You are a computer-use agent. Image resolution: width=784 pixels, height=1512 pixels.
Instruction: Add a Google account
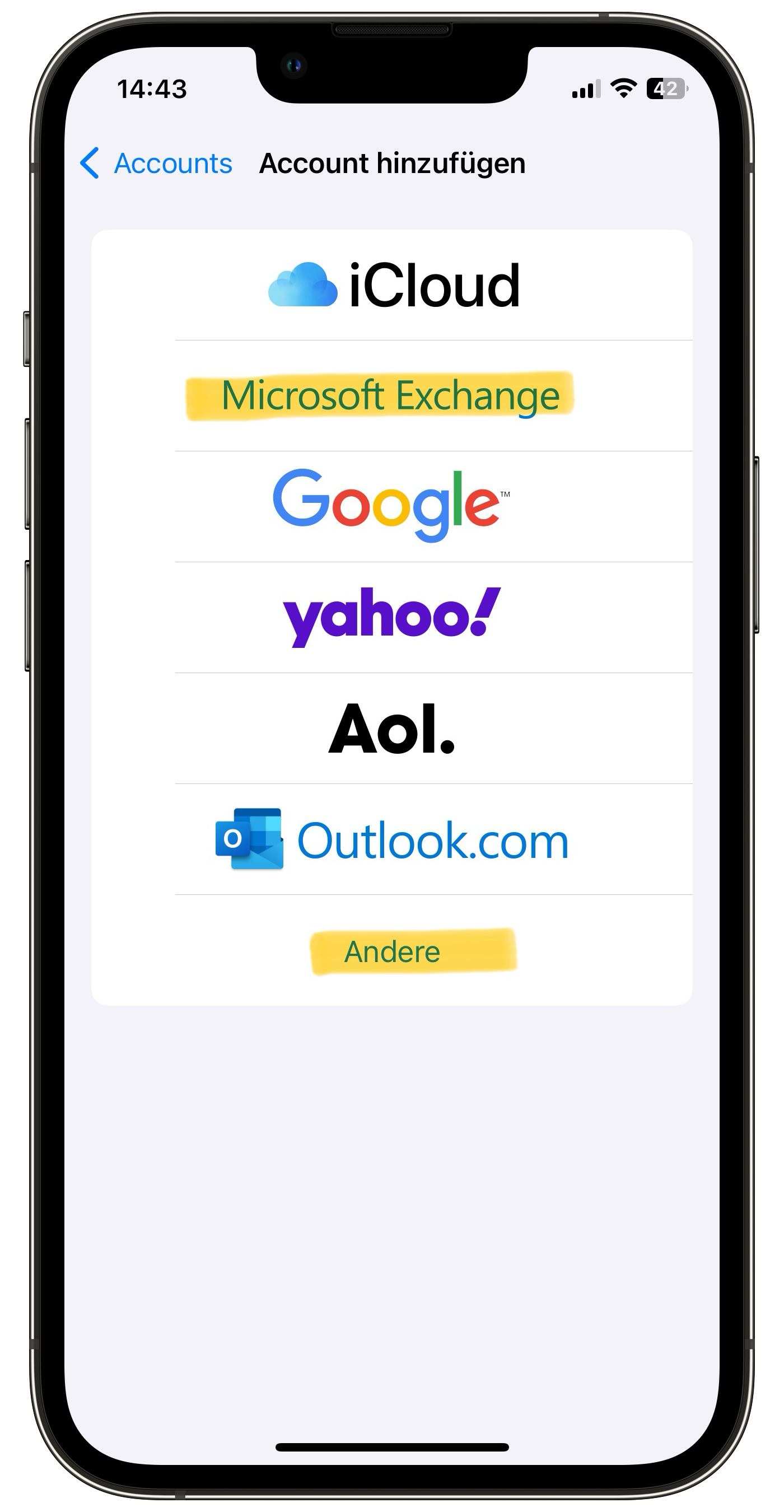click(391, 506)
